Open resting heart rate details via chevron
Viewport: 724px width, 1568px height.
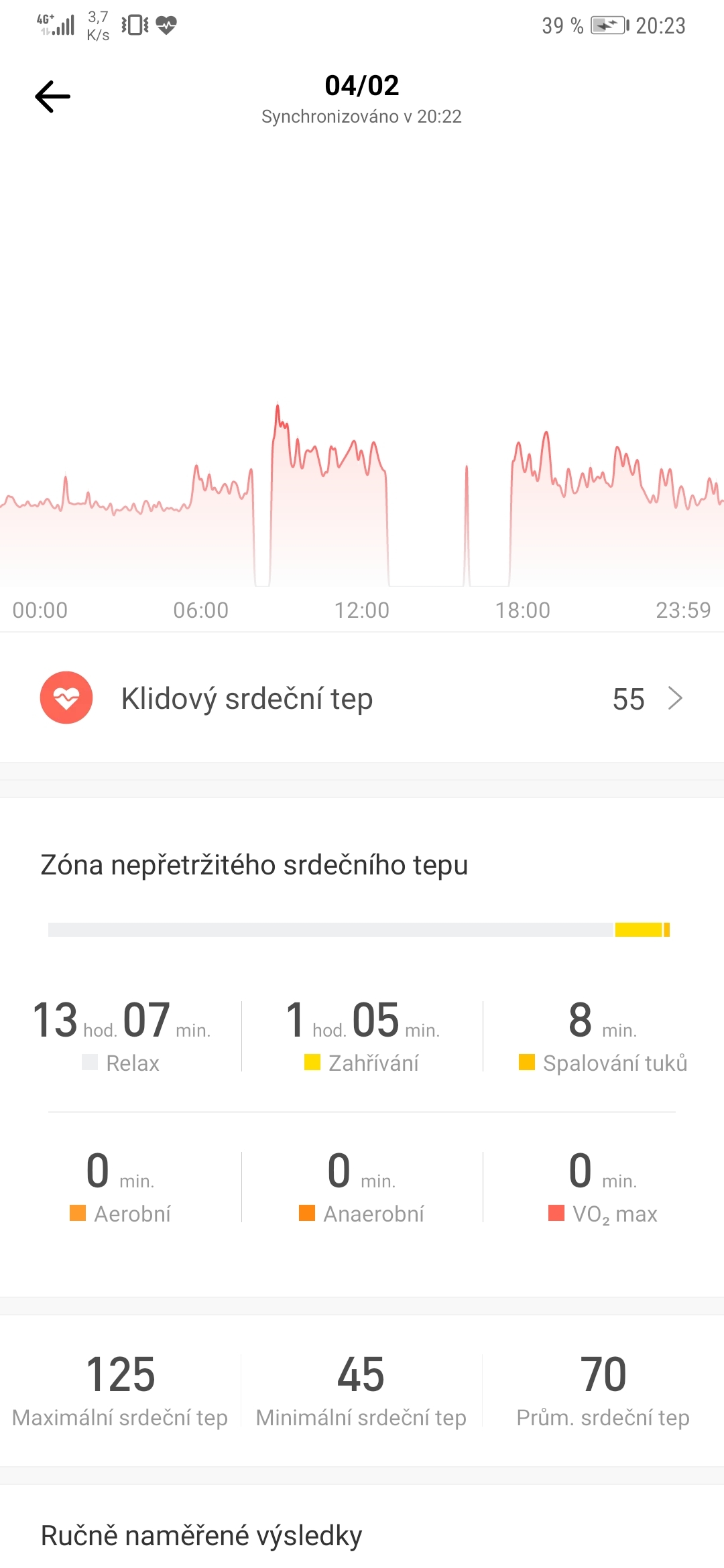(675, 698)
